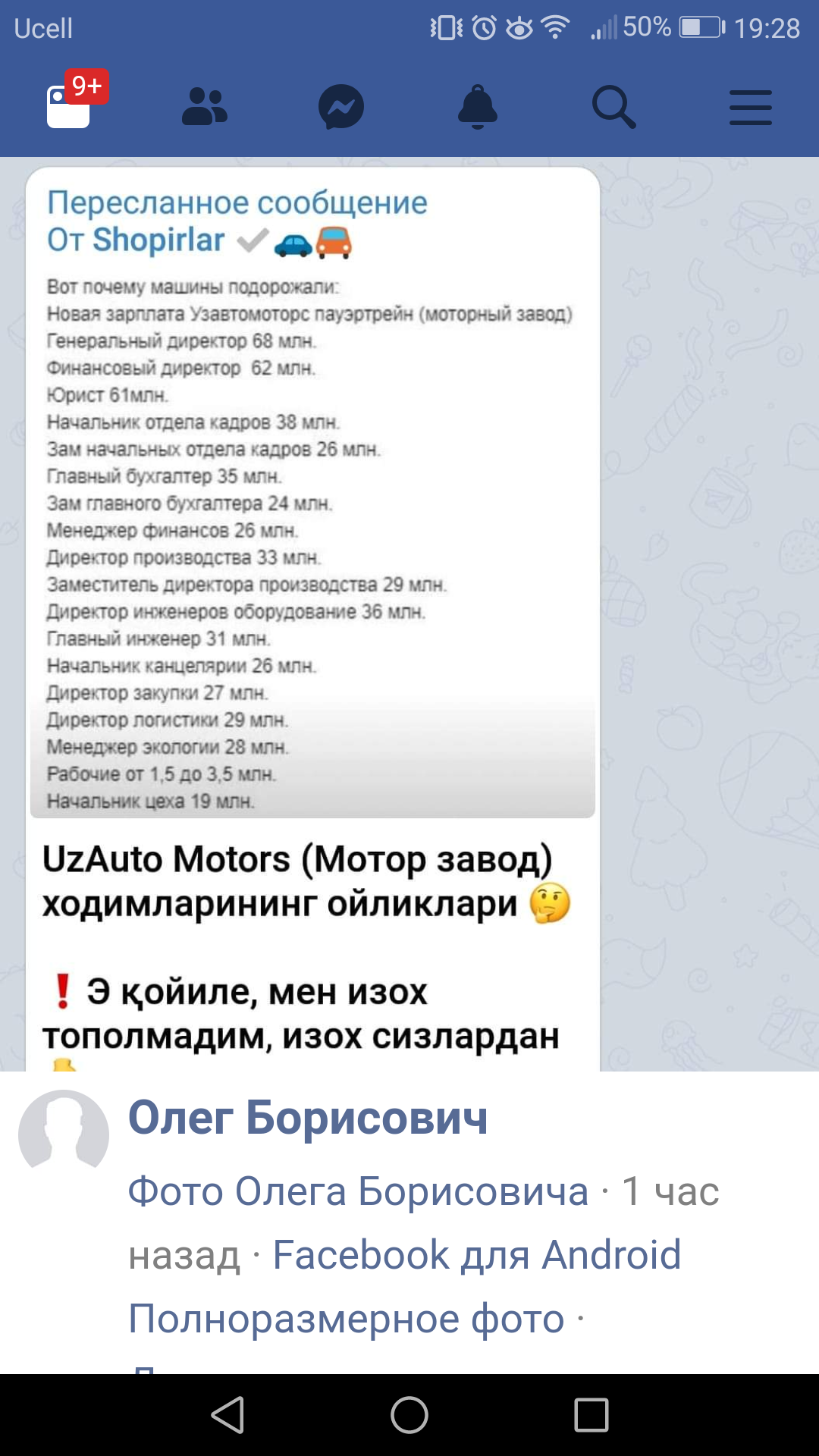Image resolution: width=819 pixels, height=1456 pixels.
Task: Tap Олег Борисович's avatar picture
Action: pos(64,1134)
